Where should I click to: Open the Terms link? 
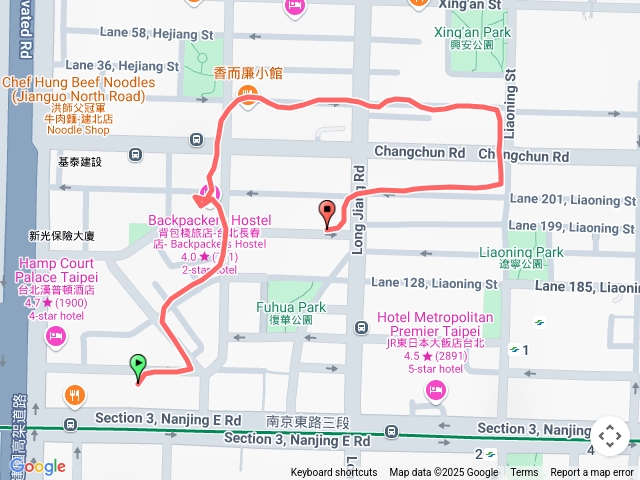[524, 473]
